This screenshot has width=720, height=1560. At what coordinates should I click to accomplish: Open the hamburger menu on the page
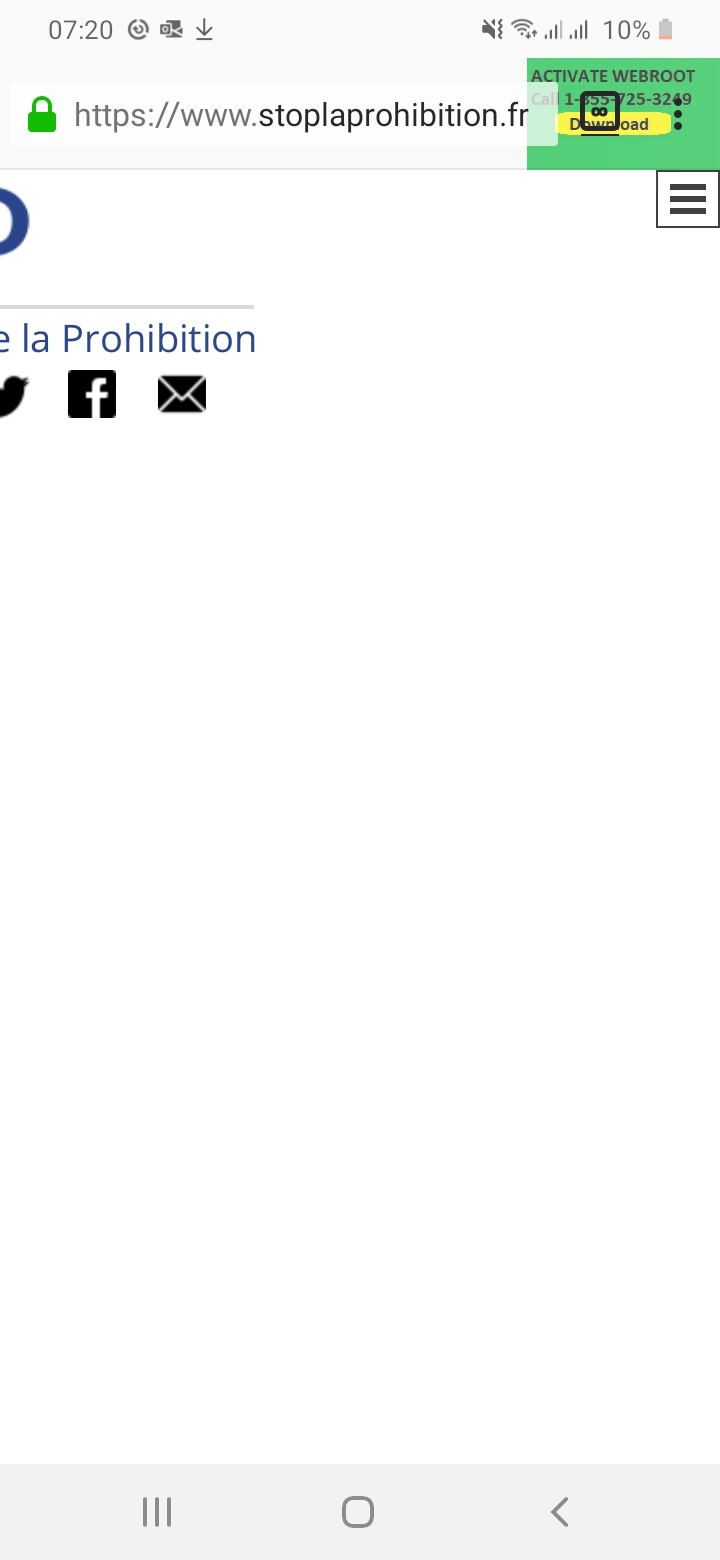[687, 199]
